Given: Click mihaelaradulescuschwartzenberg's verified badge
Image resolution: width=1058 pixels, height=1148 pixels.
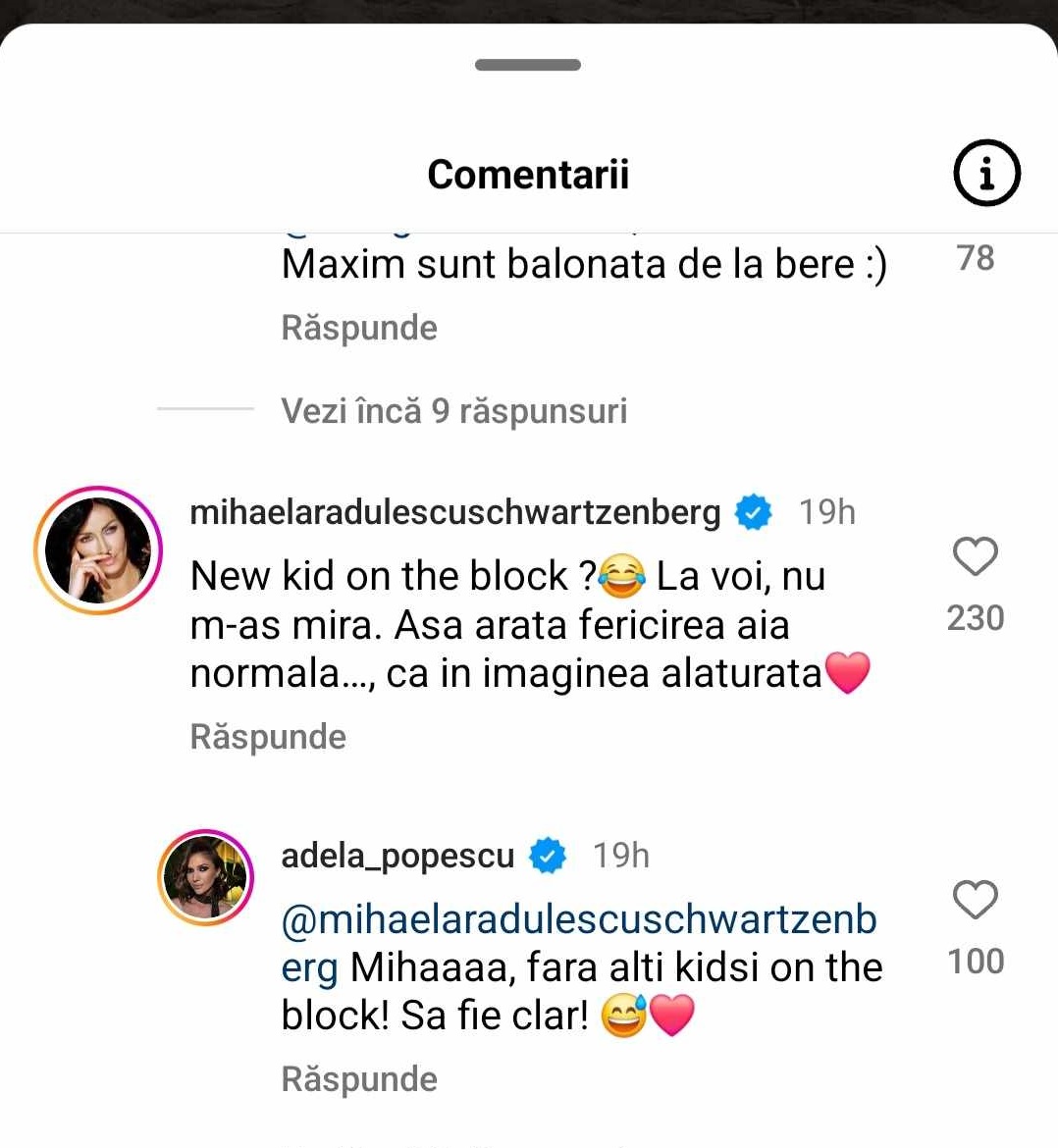Looking at the screenshot, I should tap(751, 511).
